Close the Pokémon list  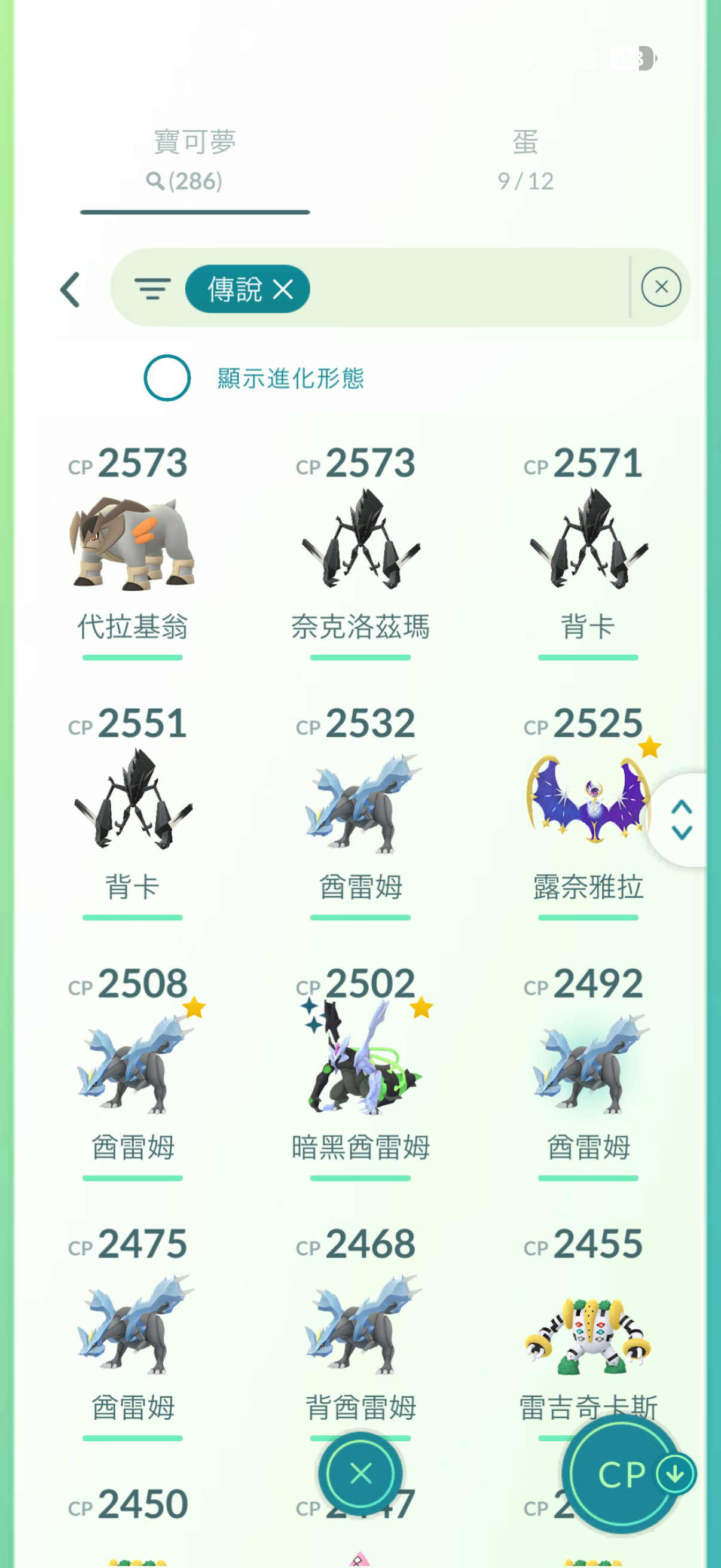(x=360, y=1474)
